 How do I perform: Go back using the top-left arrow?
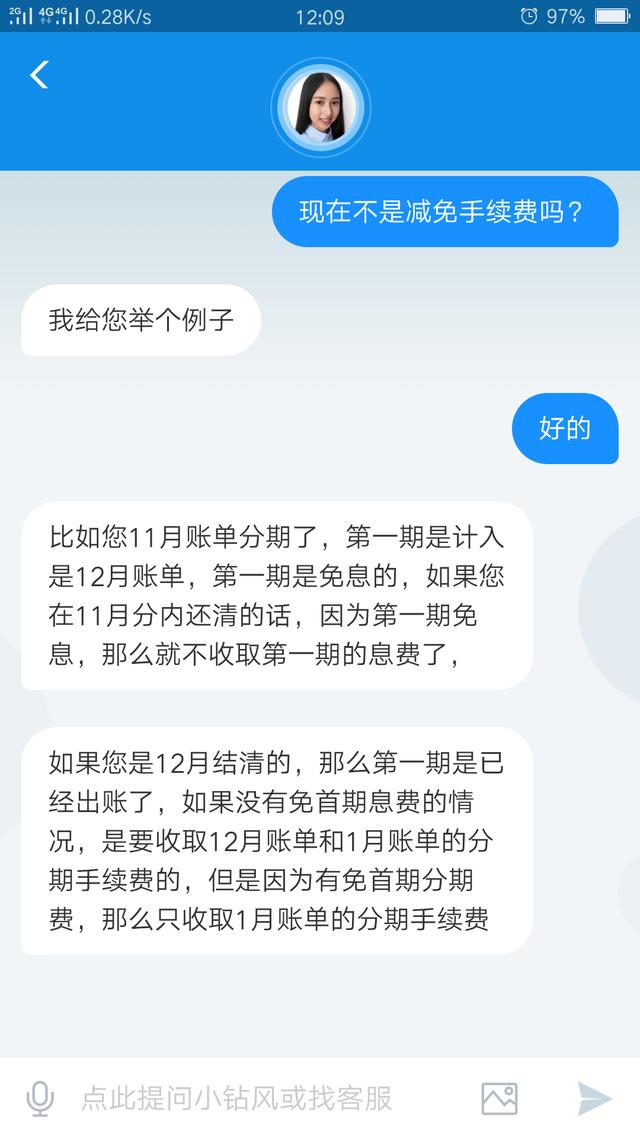pyautogui.click(x=39, y=75)
